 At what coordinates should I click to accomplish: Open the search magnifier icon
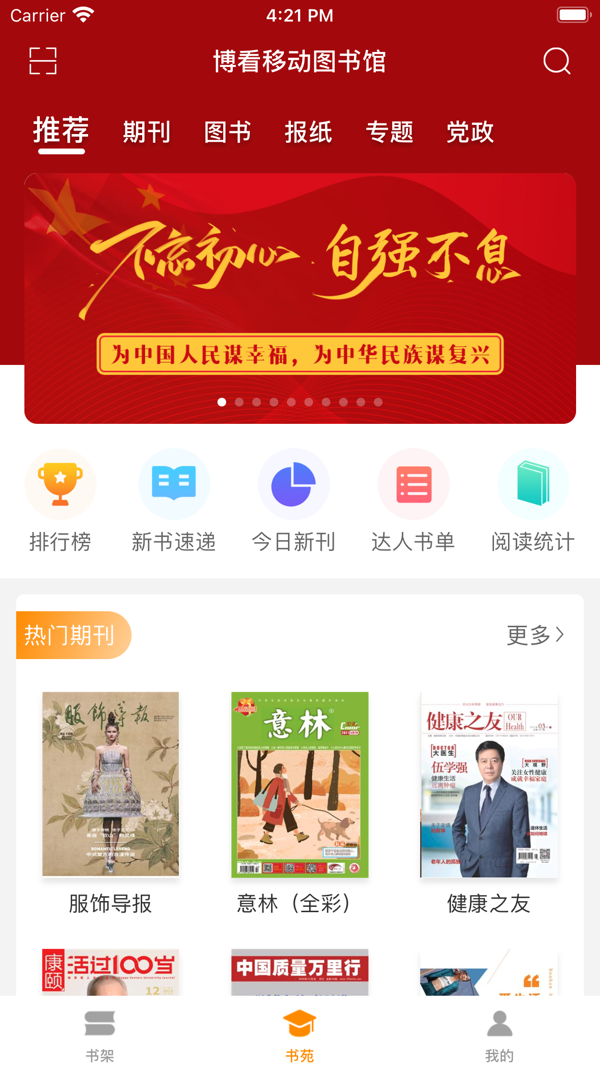coord(556,61)
